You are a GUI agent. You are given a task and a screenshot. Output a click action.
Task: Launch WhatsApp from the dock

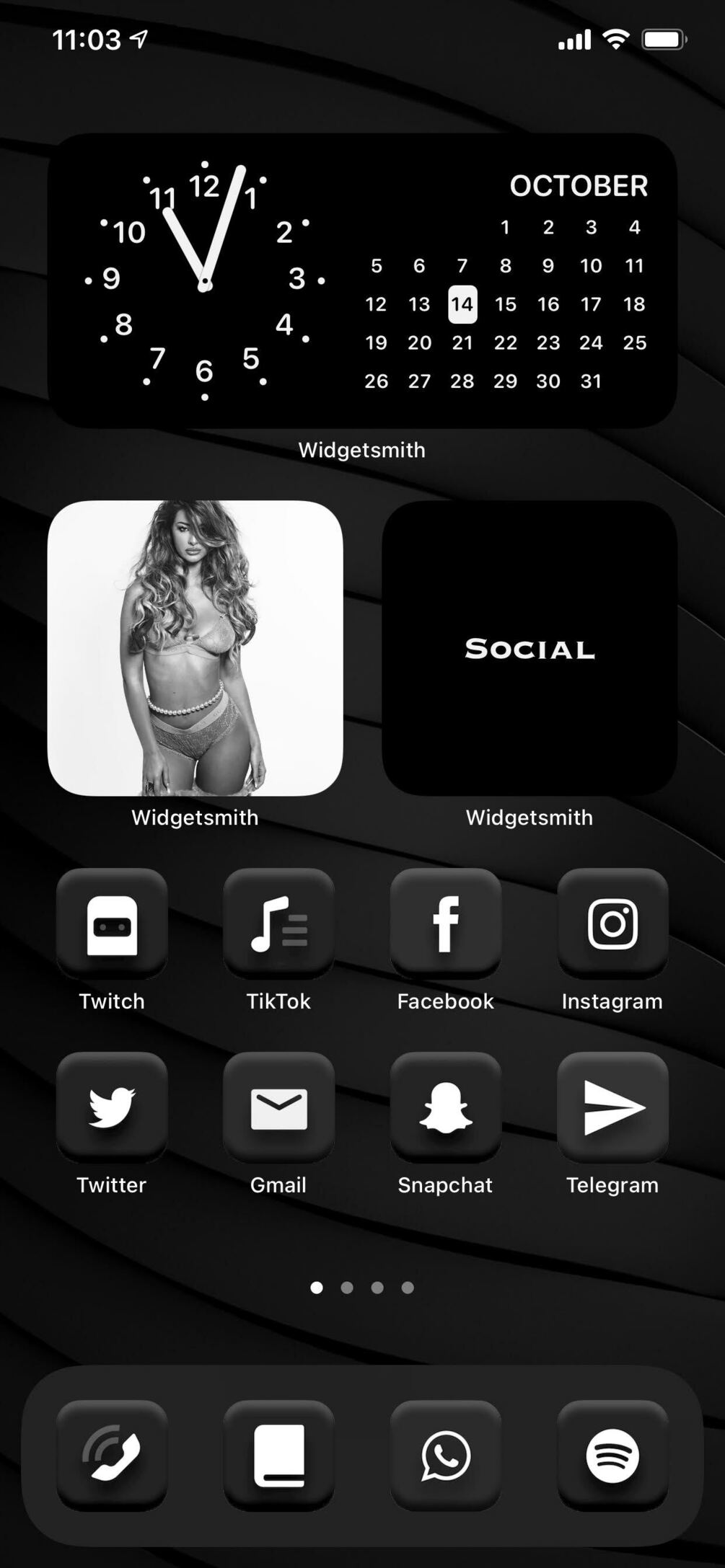[x=445, y=1456]
